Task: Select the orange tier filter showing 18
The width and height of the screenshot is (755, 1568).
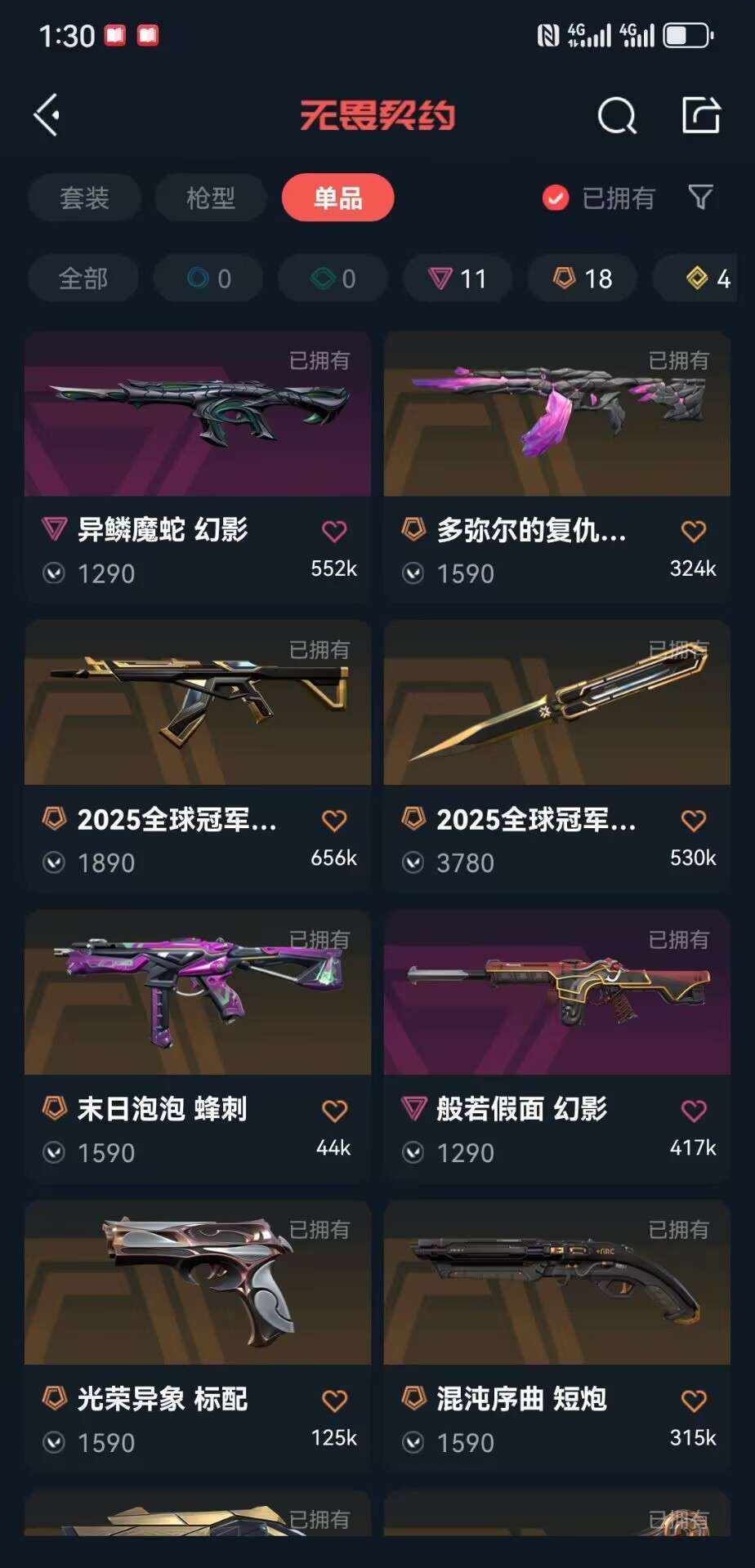Action: click(x=582, y=278)
